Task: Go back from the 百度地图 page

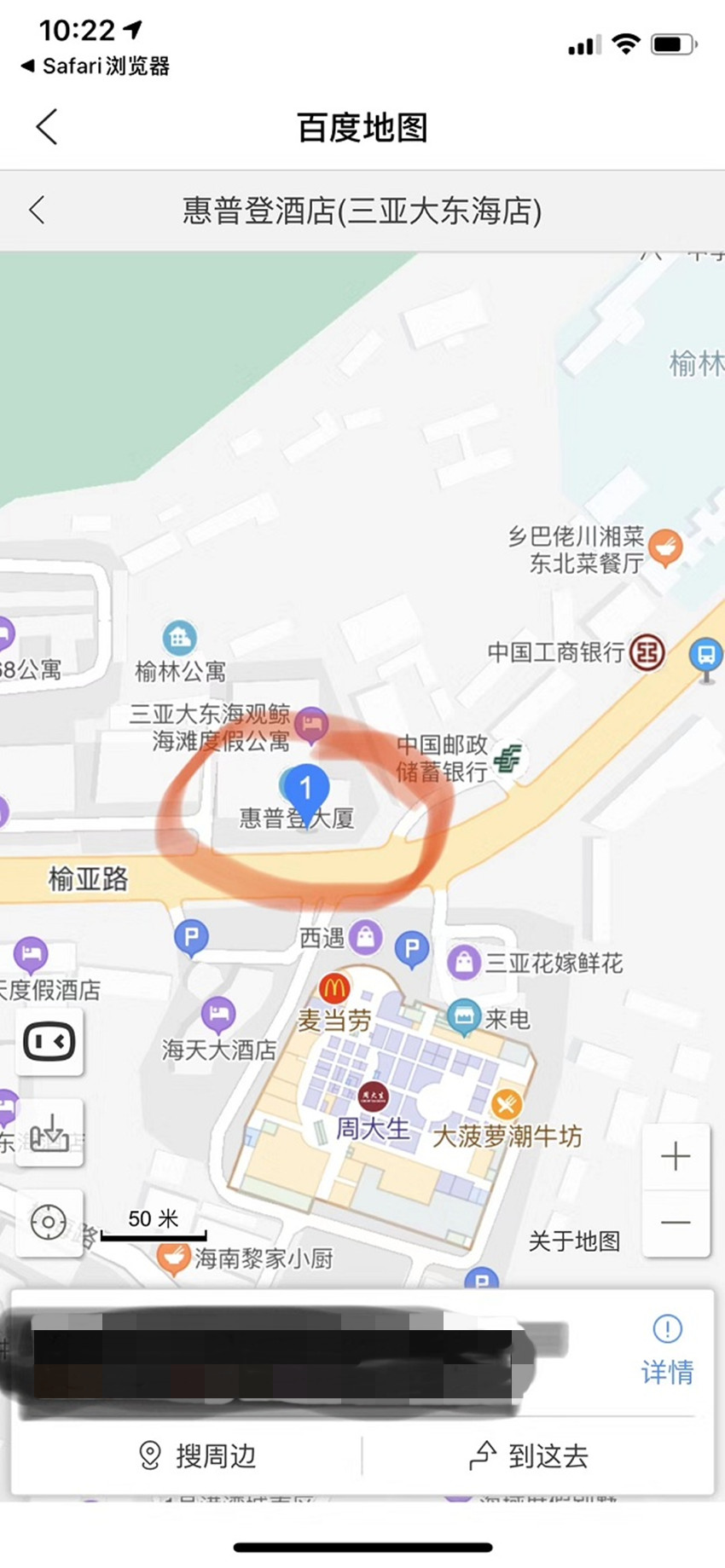Action: pos(47,127)
